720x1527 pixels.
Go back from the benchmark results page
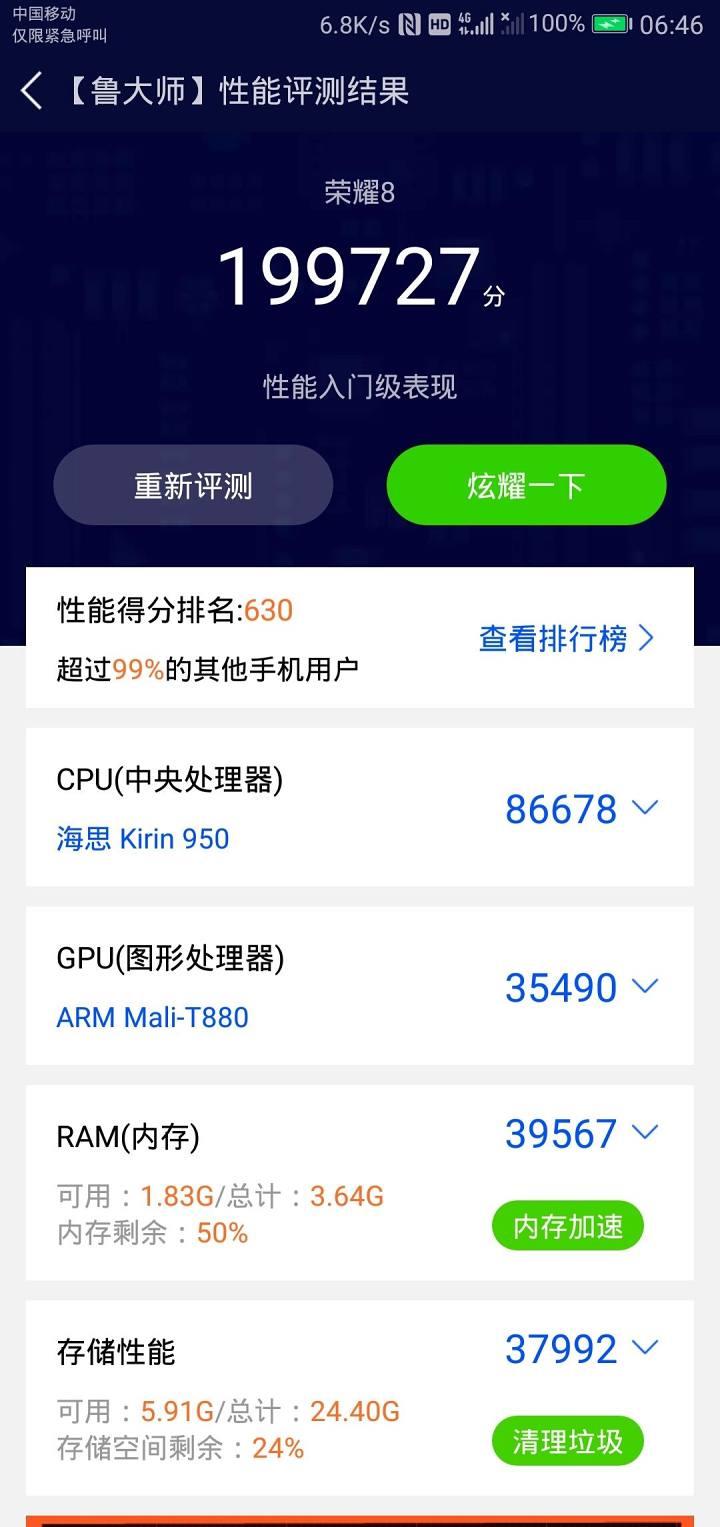tap(32, 91)
